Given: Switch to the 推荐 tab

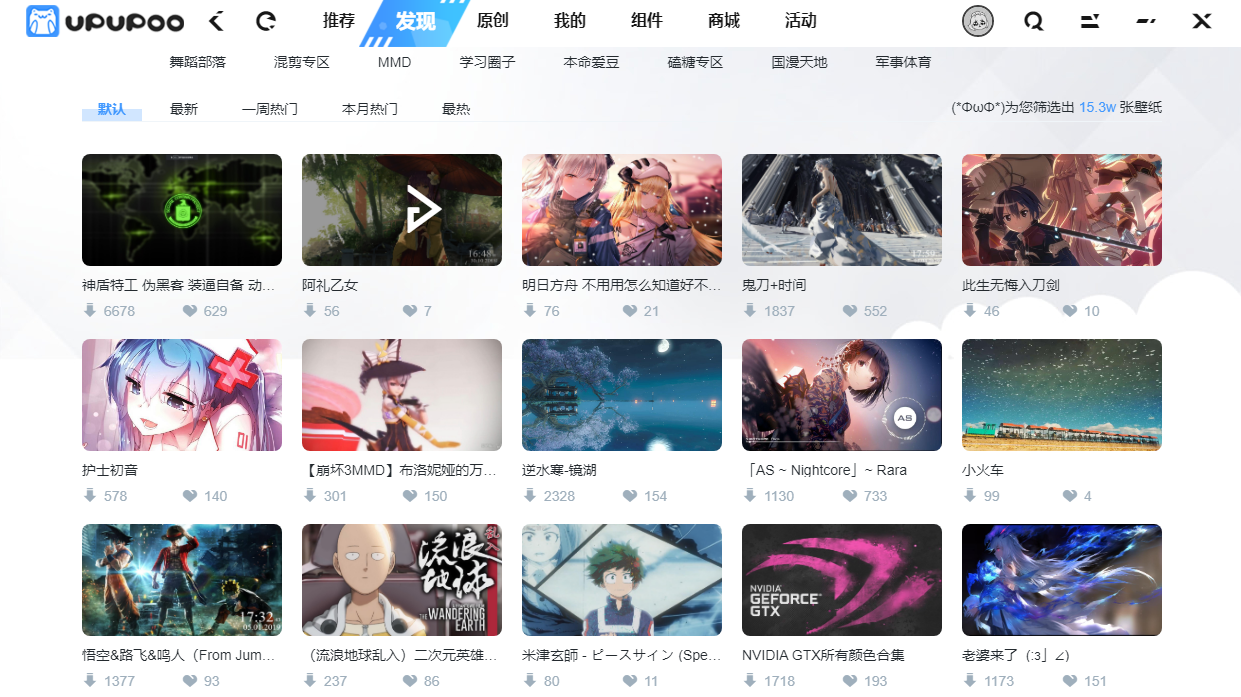Looking at the screenshot, I should point(339,21).
